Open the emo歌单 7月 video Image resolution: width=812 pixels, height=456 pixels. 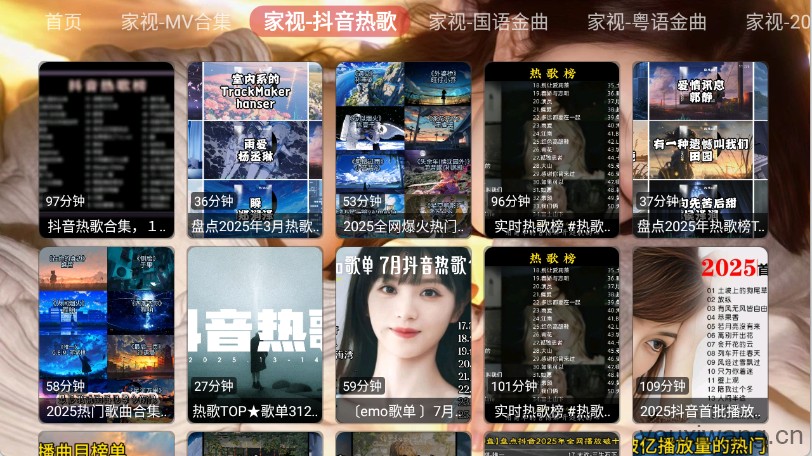pyautogui.click(x=403, y=335)
